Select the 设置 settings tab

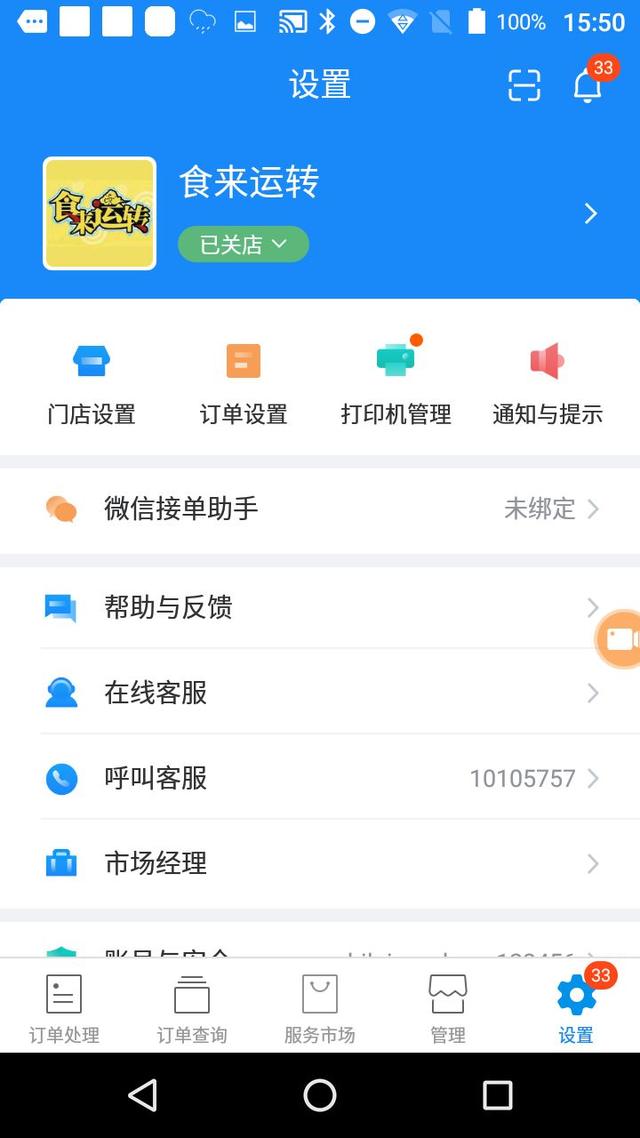click(x=576, y=1008)
